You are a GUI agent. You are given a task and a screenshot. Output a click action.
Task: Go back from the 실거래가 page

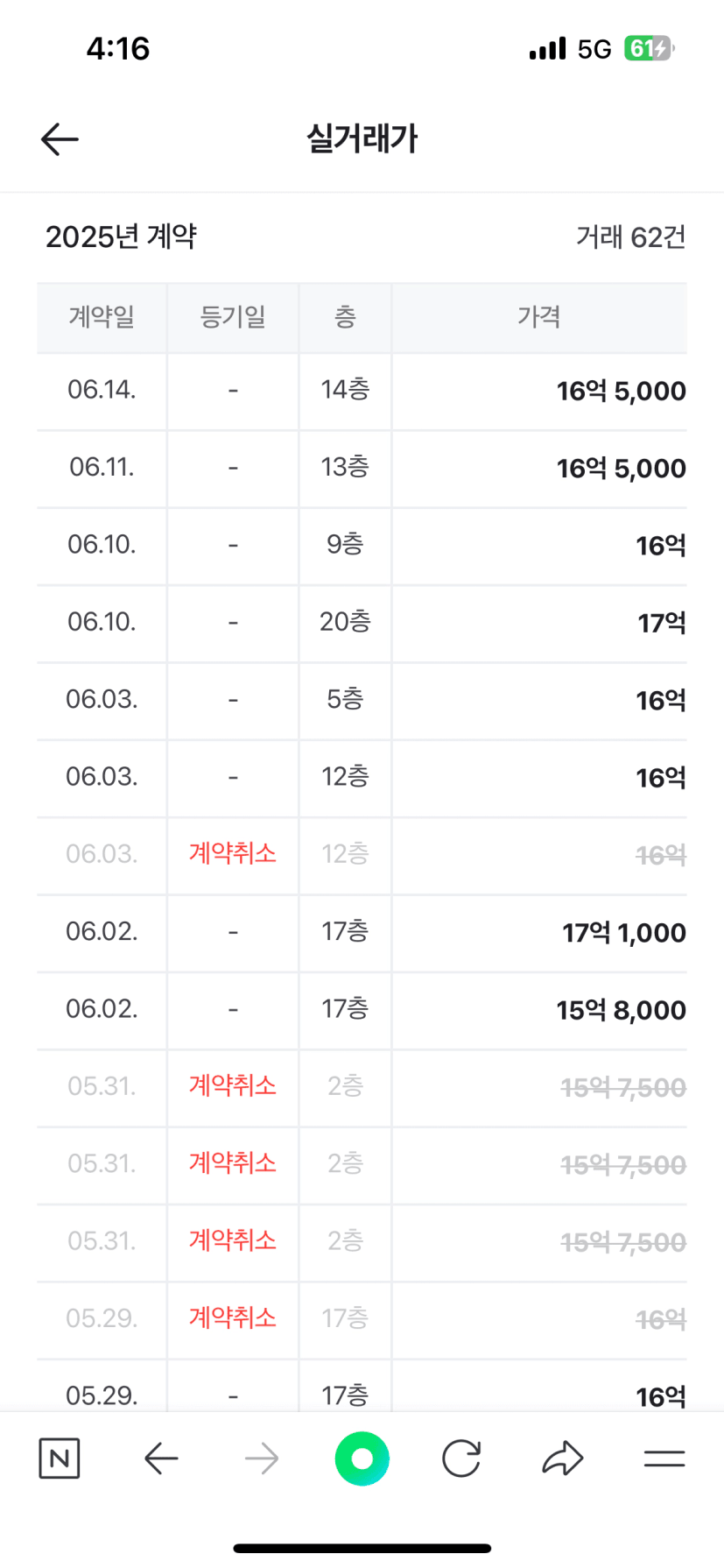point(60,139)
